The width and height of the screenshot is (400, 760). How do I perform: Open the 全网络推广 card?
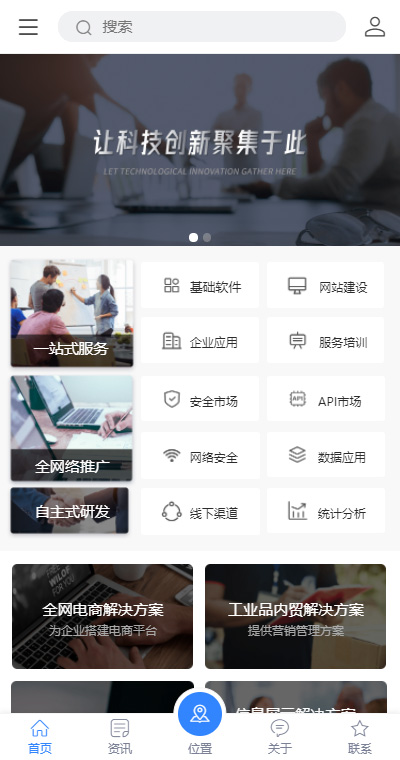(x=72, y=428)
